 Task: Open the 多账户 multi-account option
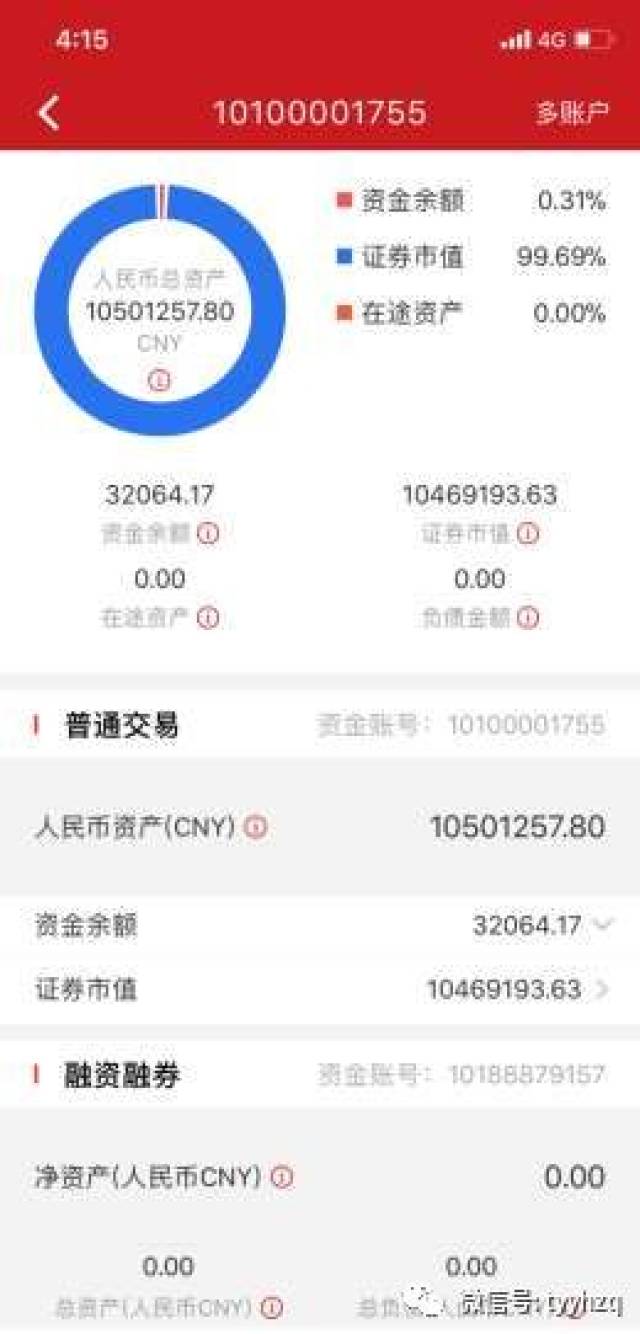click(x=572, y=112)
